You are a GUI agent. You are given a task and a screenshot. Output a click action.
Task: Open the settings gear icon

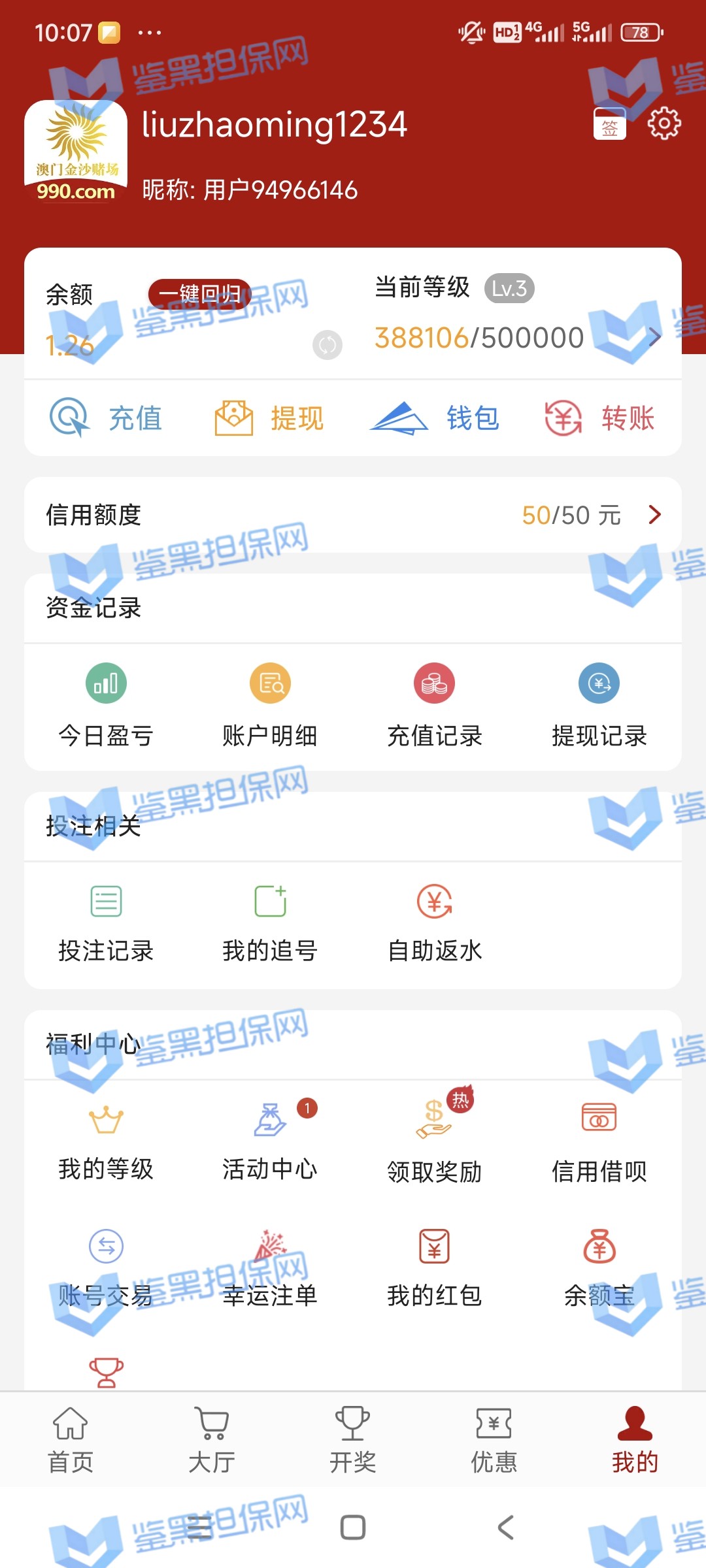pos(664,123)
